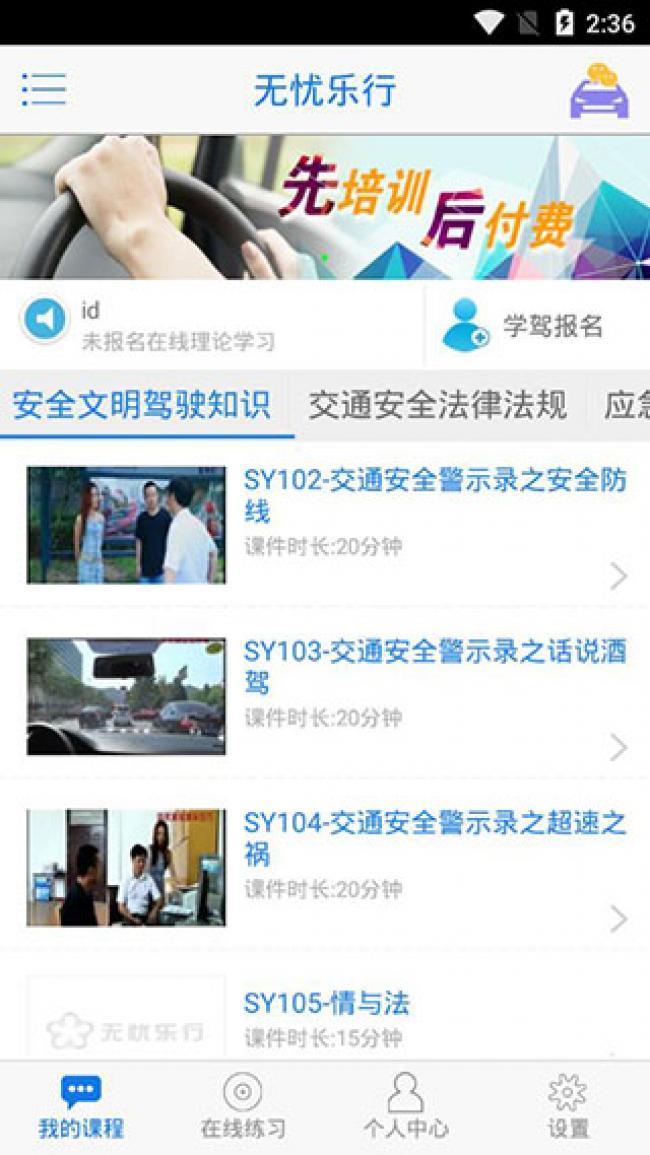The height and width of the screenshot is (1155, 650).
Task: Open the 先培训后付费 promo banner
Action: tap(325, 207)
